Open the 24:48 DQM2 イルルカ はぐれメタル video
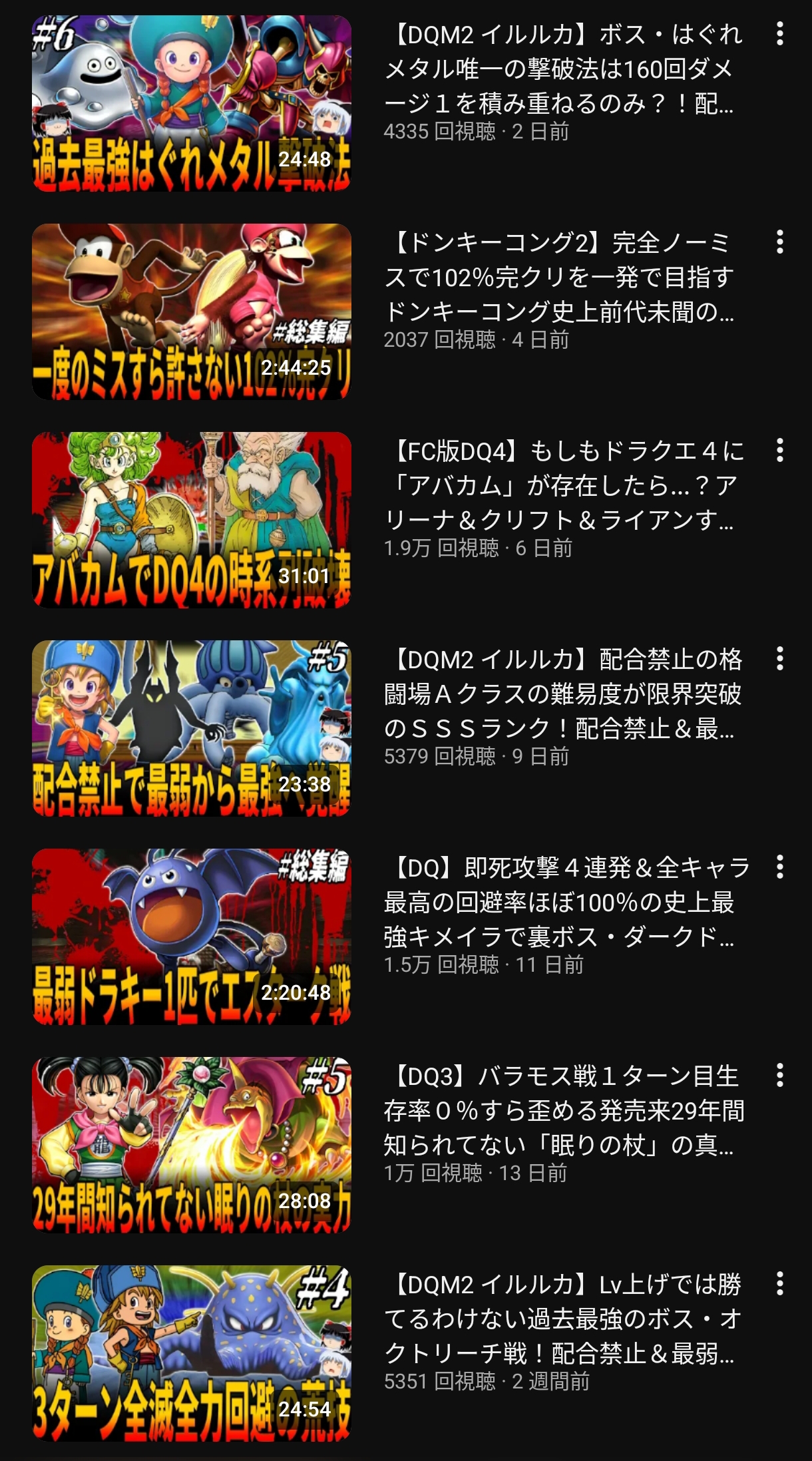Screen dimensions: 812x1461 (192, 103)
